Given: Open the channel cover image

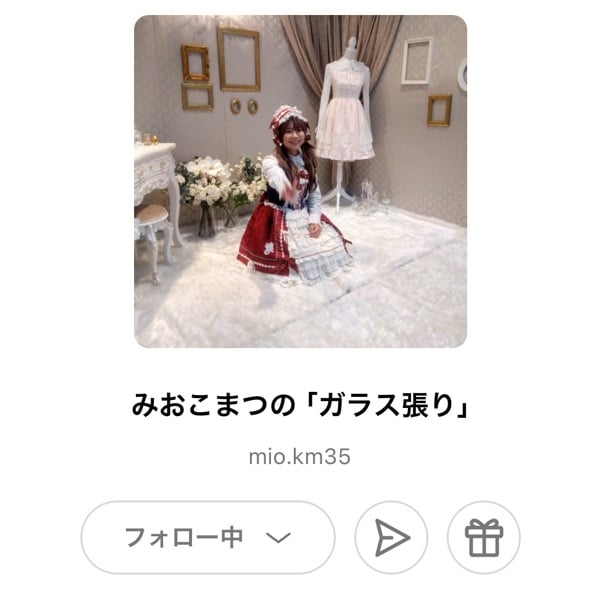Looking at the screenshot, I should tap(300, 181).
